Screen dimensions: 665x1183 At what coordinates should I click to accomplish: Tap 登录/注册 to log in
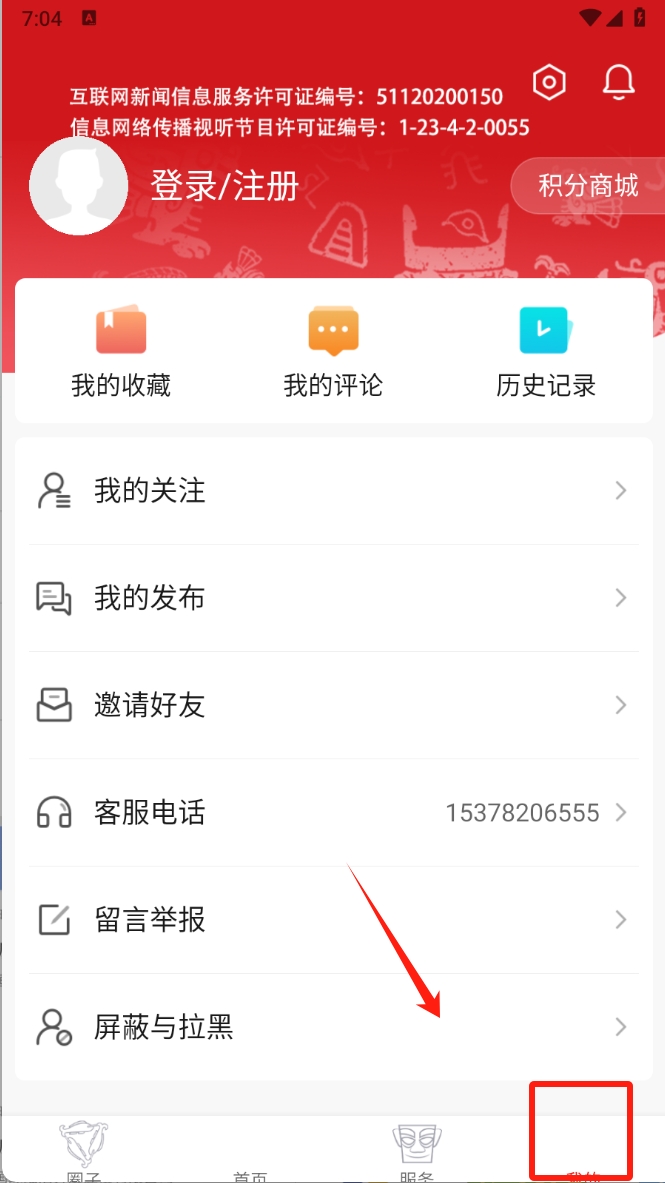click(225, 186)
